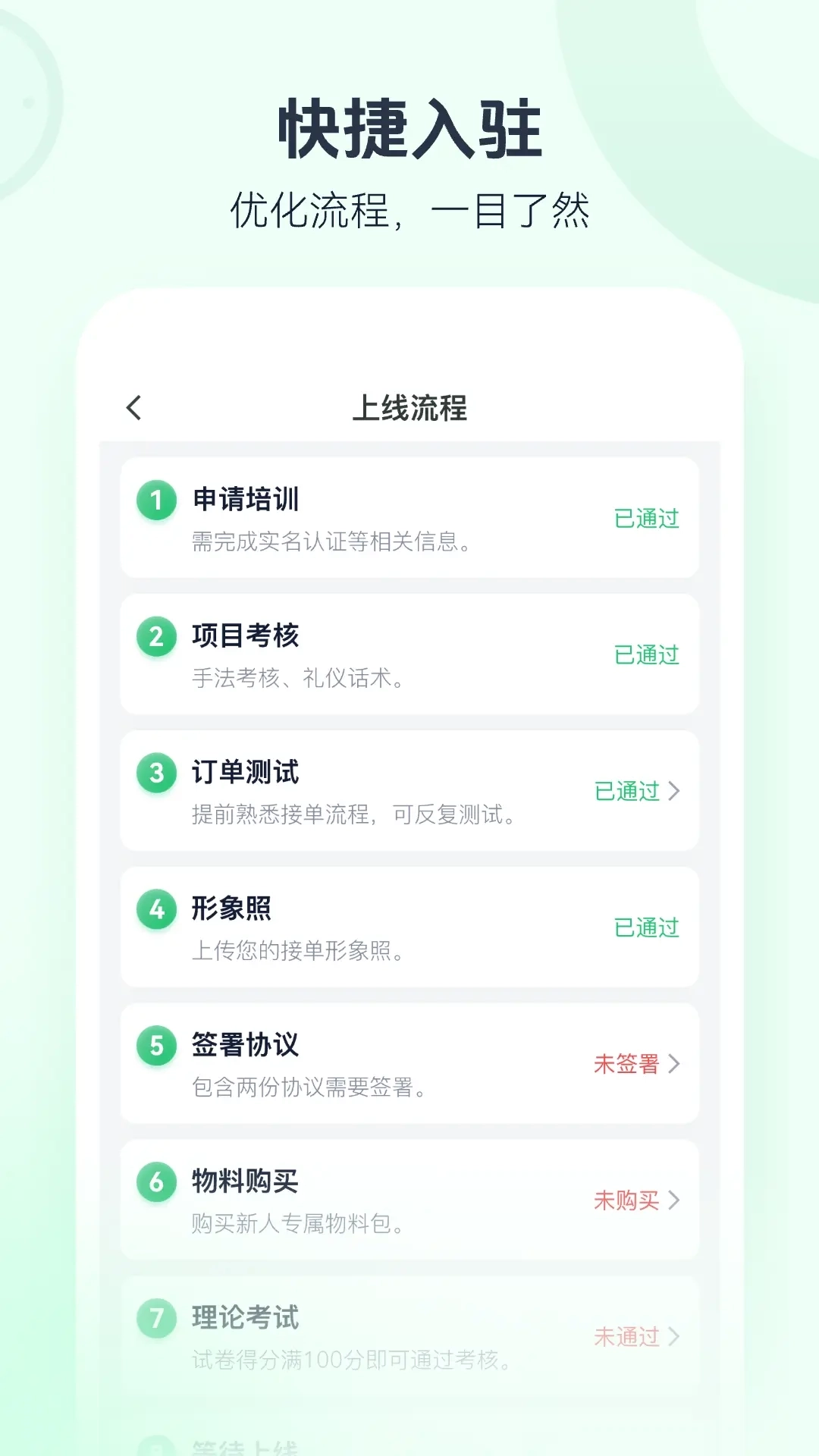819x1456 pixels.
Task: Open 理论考试 using its right chevron
Action: [x=675, y=1337]
